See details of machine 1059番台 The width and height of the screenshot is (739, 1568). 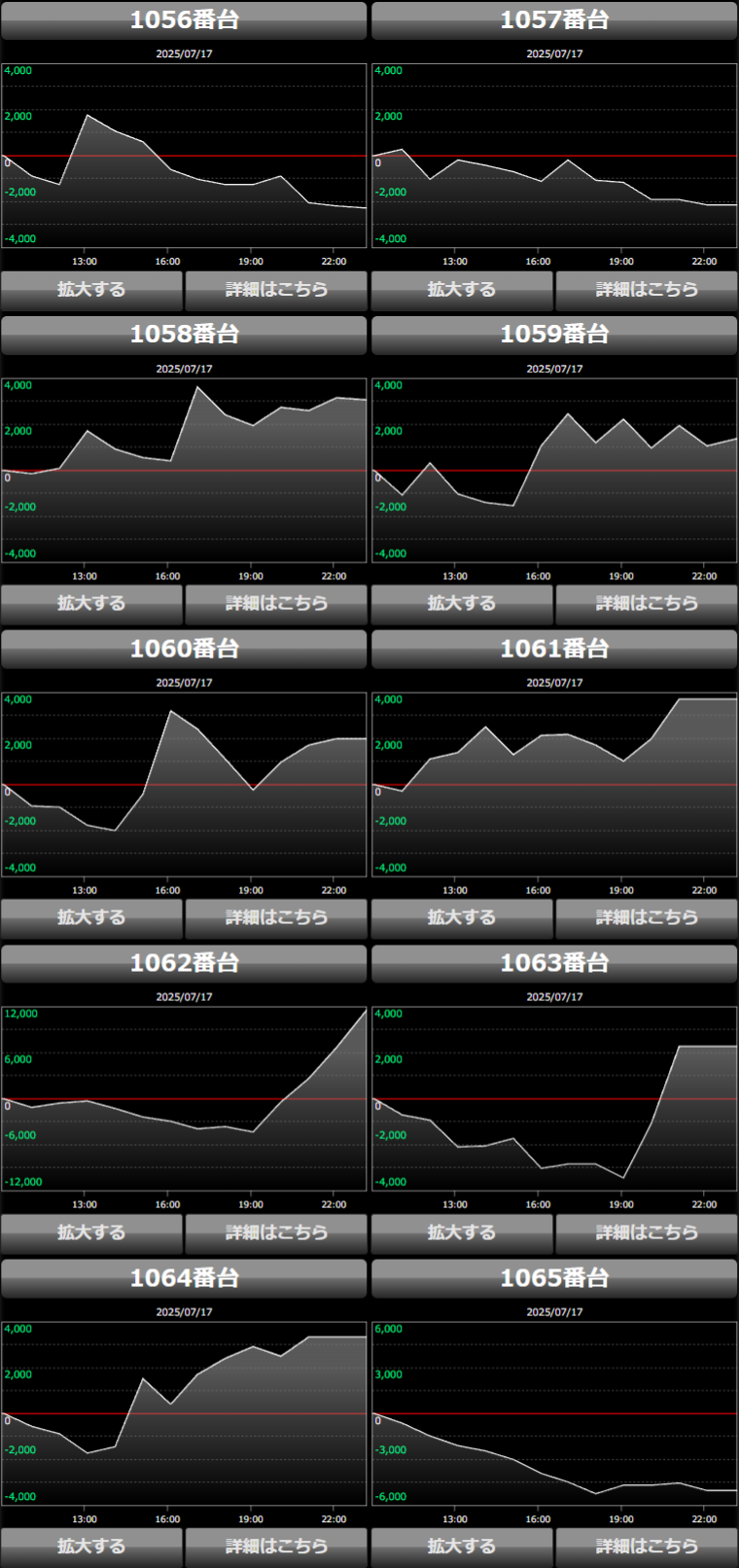647,604
